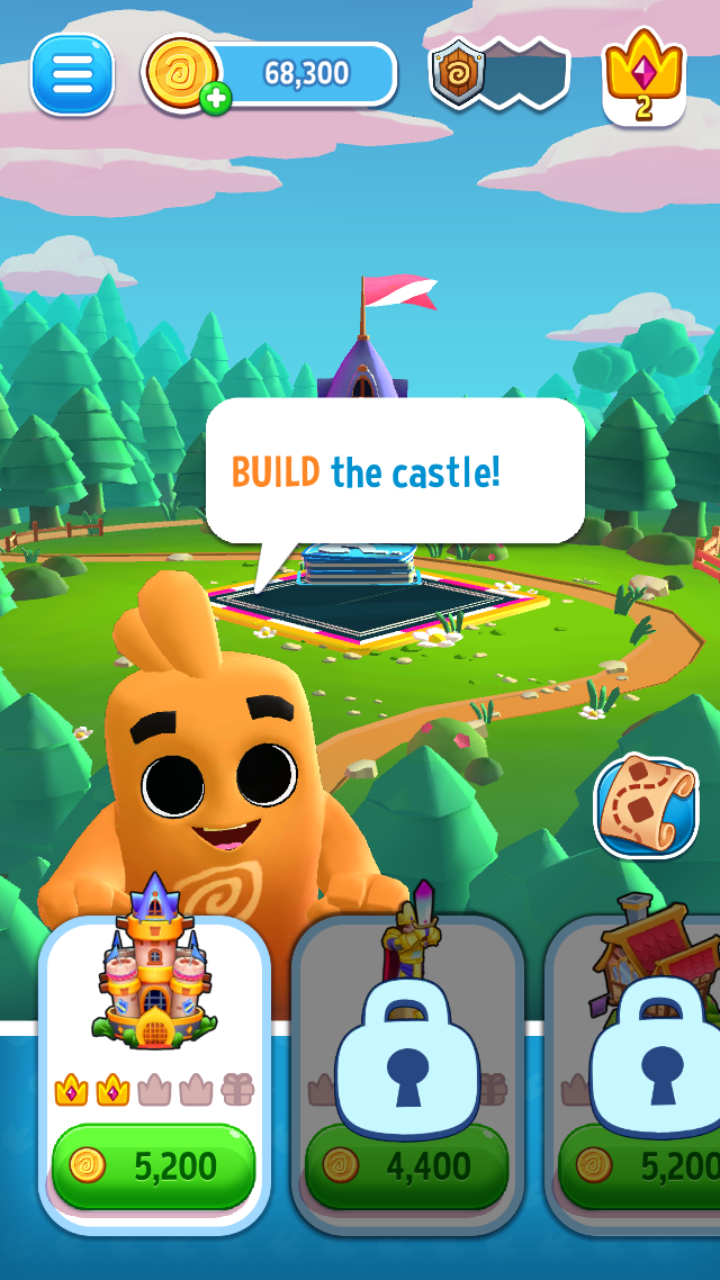Open the crown level badge

pos(643,78)
